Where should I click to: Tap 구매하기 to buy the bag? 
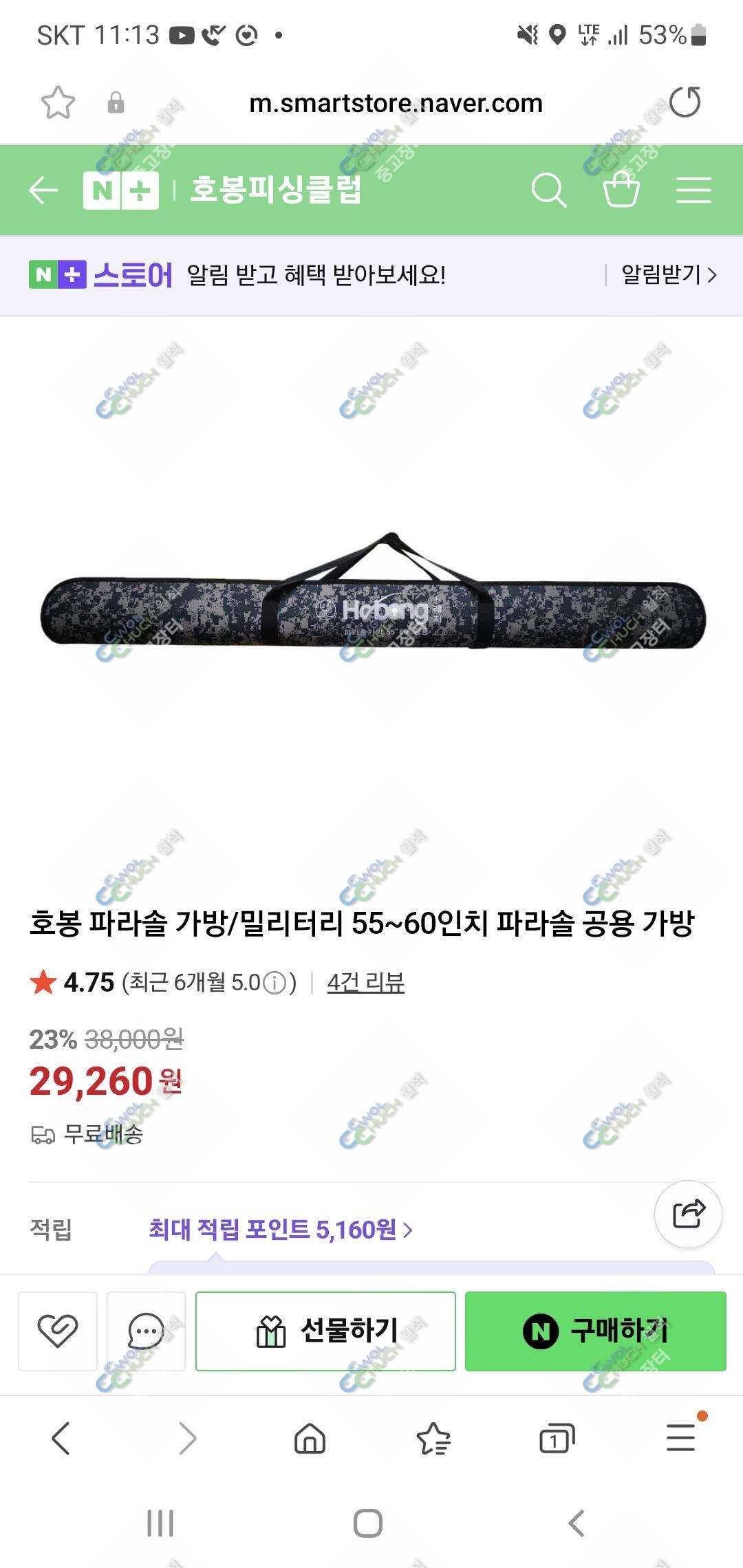(x=596, y=1331)
